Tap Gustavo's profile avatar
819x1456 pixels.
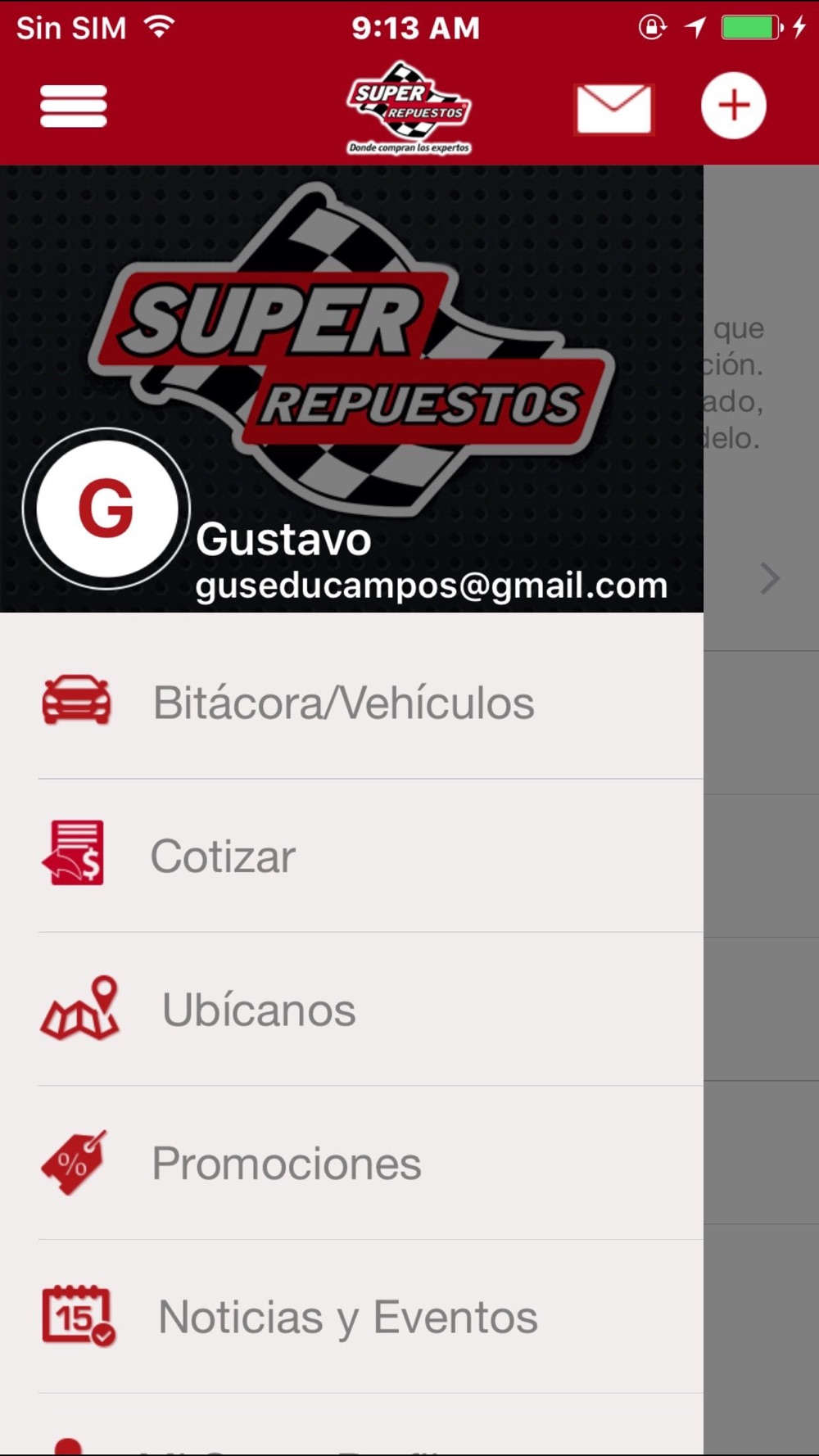(106, 509)
